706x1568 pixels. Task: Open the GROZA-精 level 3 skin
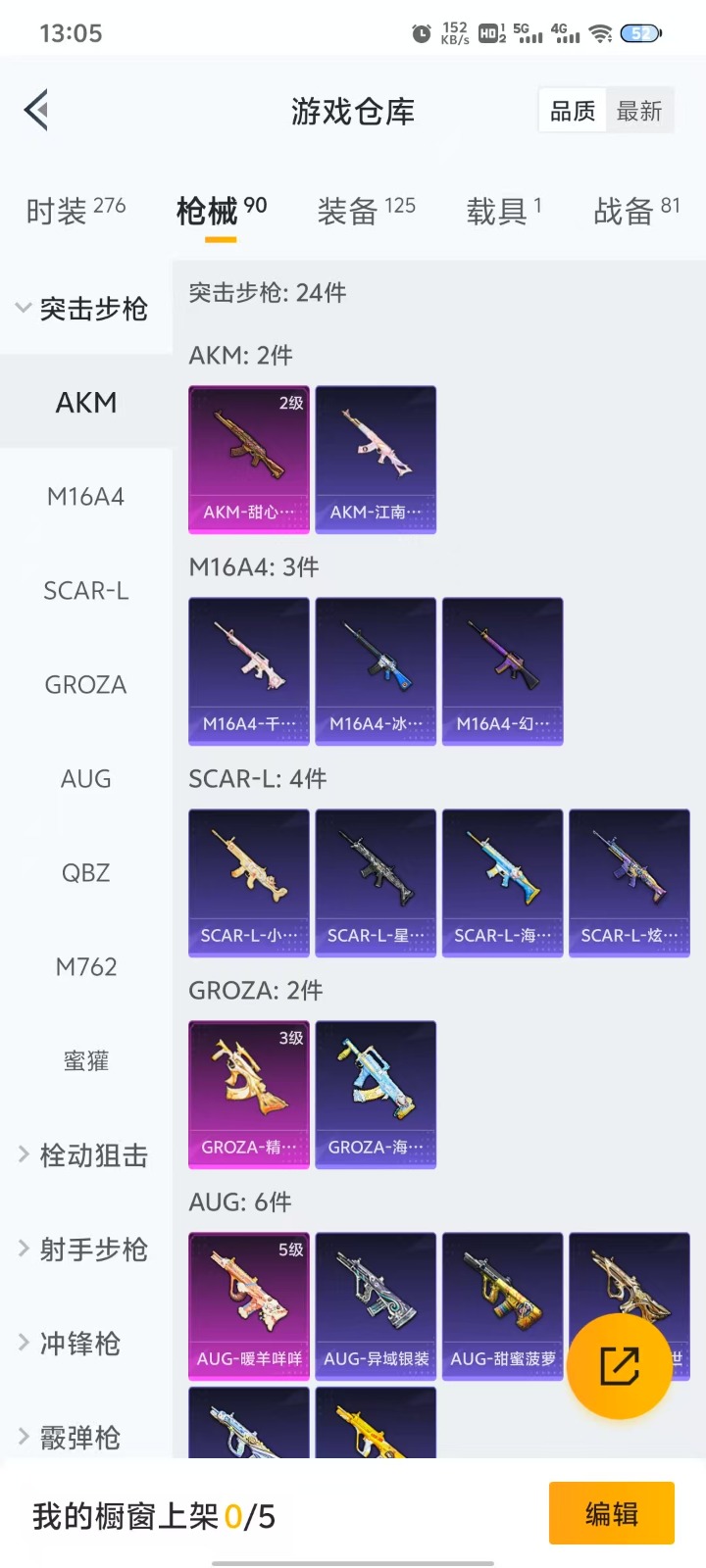[249, 1094]
